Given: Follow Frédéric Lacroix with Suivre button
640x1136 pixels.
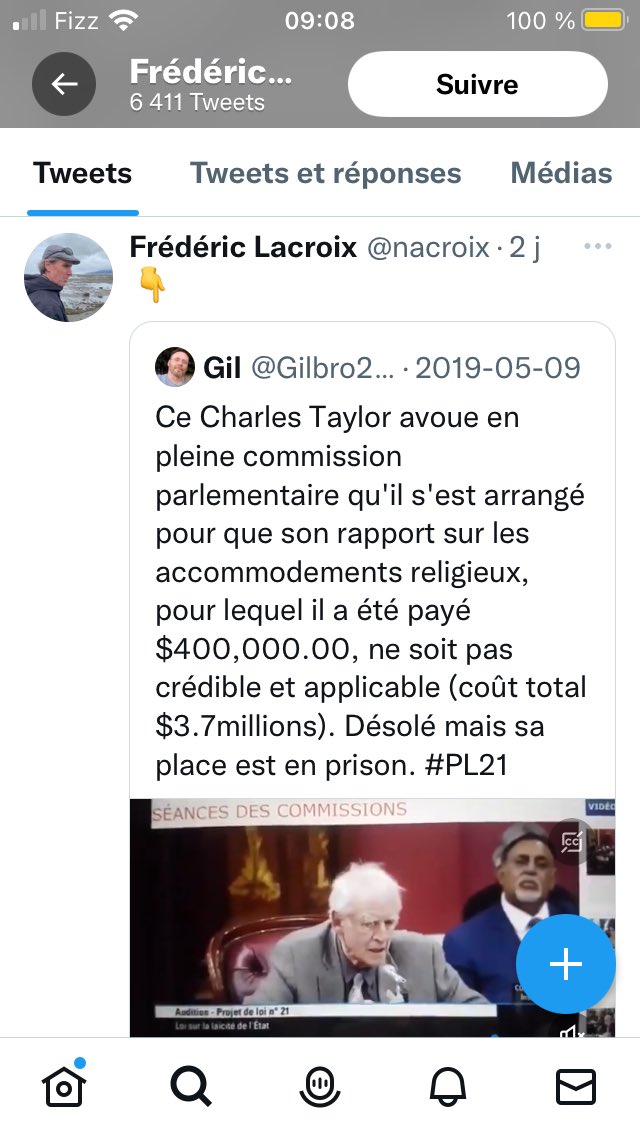Looking at the screenshot, I should (x=477, y=84).
